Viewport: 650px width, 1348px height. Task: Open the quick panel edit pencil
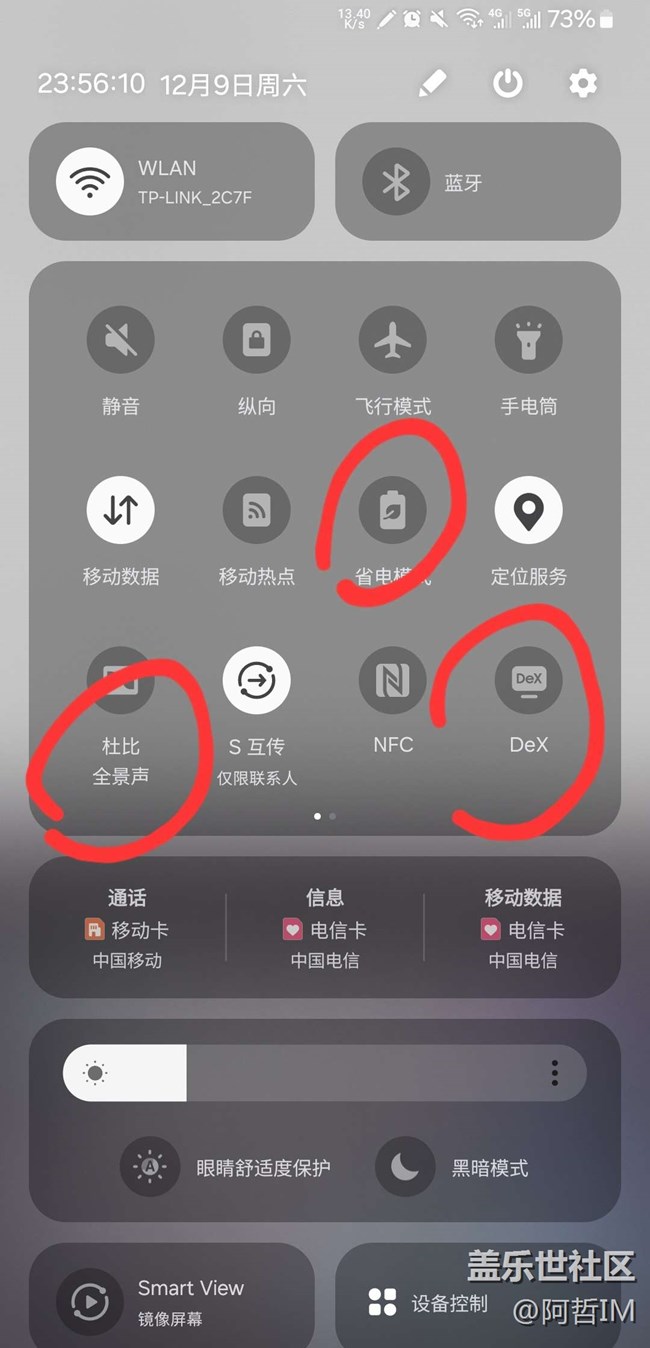(432, 83)
